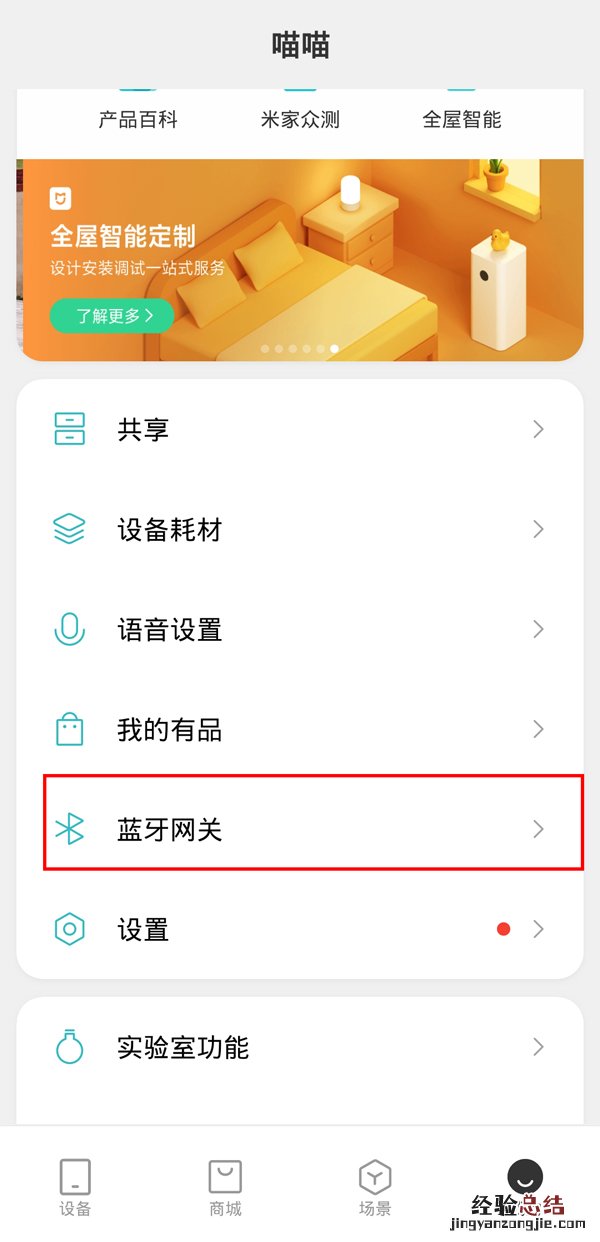
Task: Open 产品百科 shortcut
Action: 138,119
